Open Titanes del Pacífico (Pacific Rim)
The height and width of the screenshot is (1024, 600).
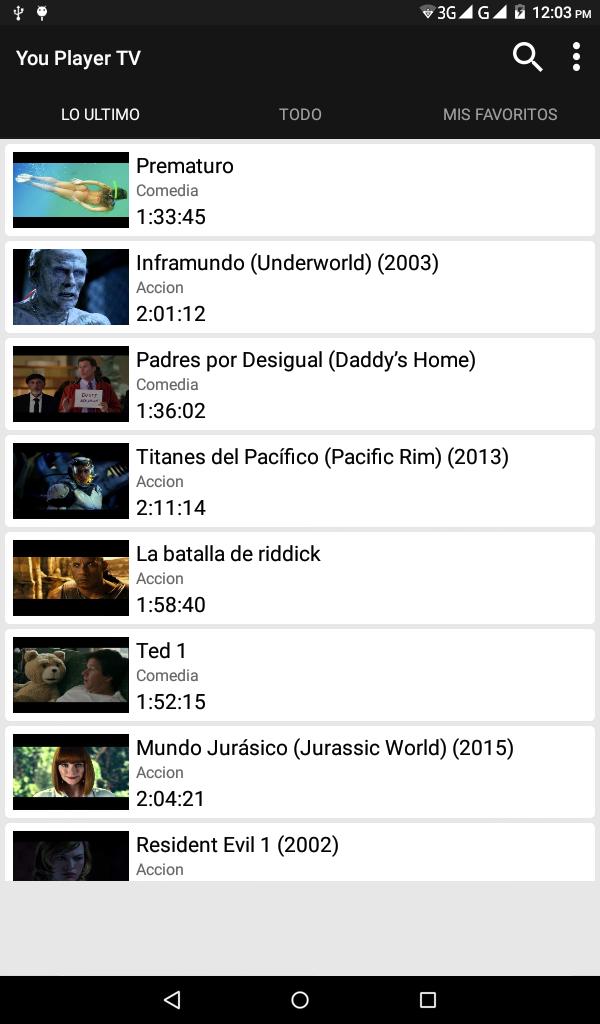pyautogui.click(x=300, y=481)
